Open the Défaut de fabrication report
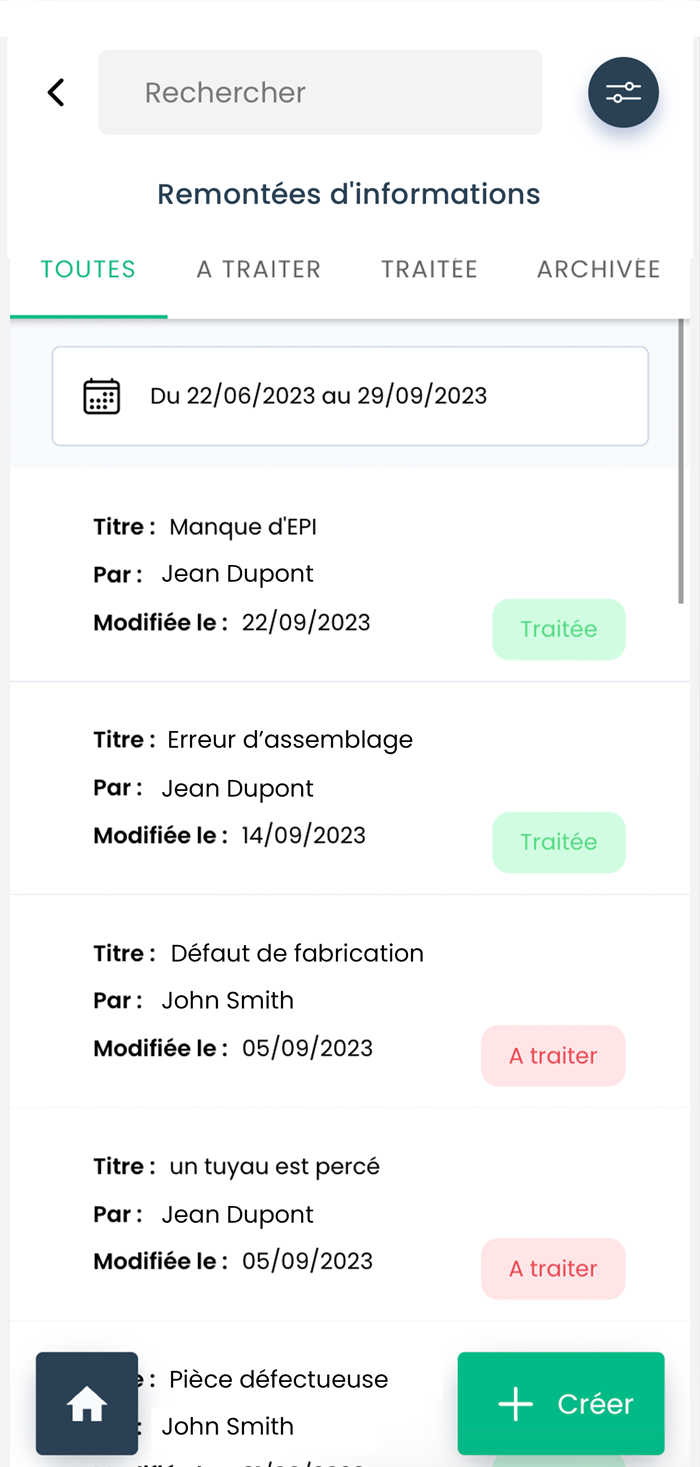 (350, 1001)
